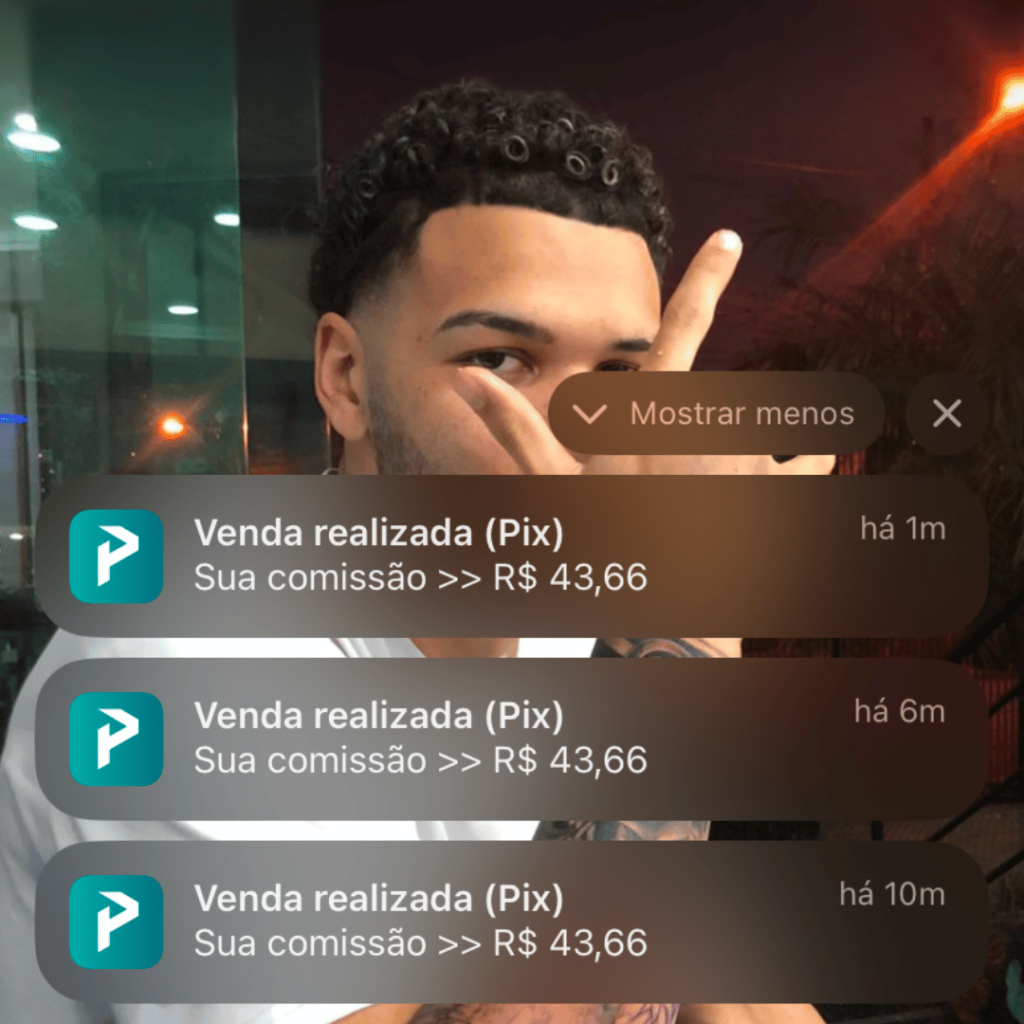Viewport: 1024px width, 1024px height.
Task: Open the Pix sale notification from 1m ago
Action: (x=510, y=556)
